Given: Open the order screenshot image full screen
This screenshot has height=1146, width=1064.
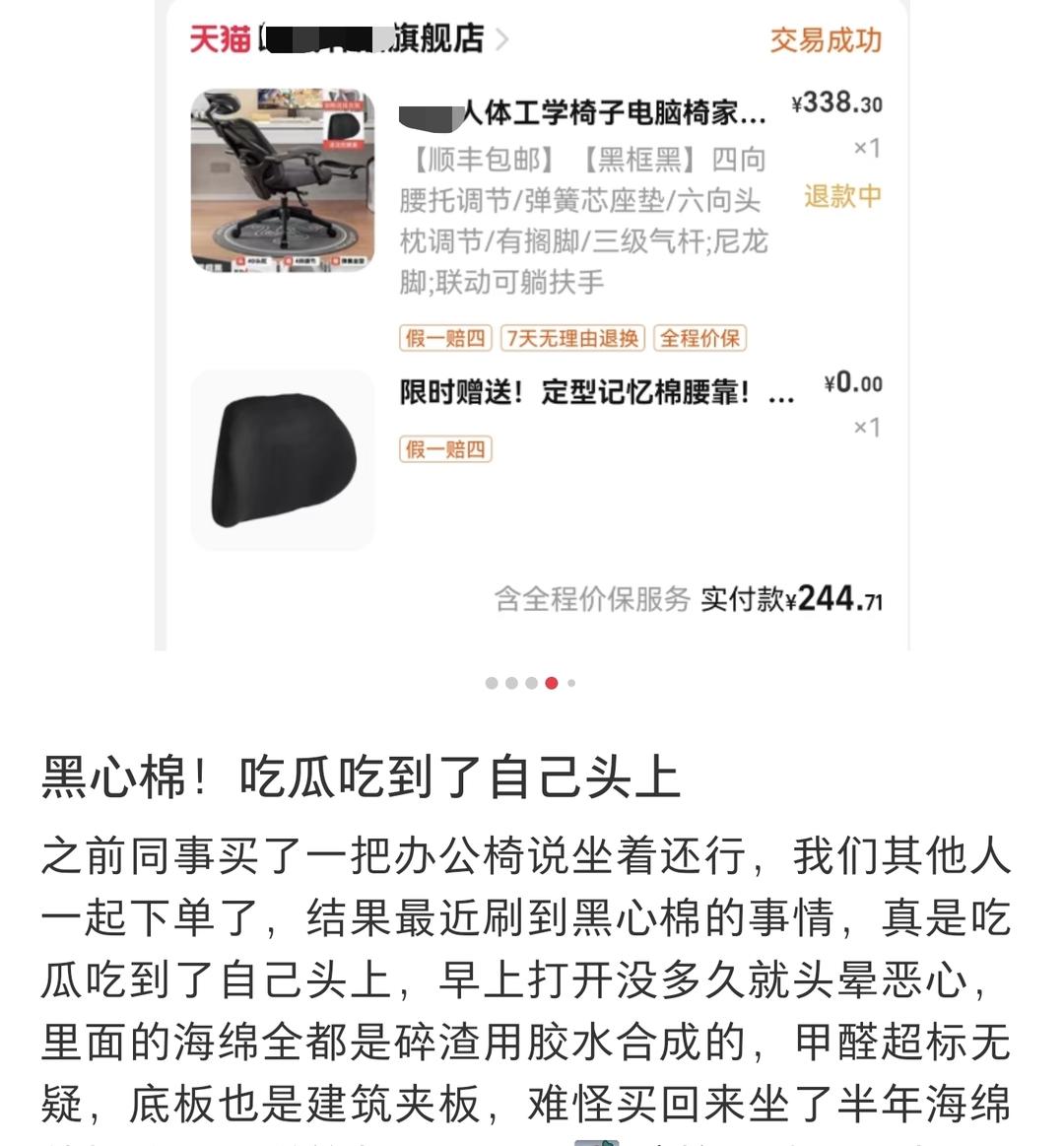Looking at the screenshot, I should pos(532,325).
